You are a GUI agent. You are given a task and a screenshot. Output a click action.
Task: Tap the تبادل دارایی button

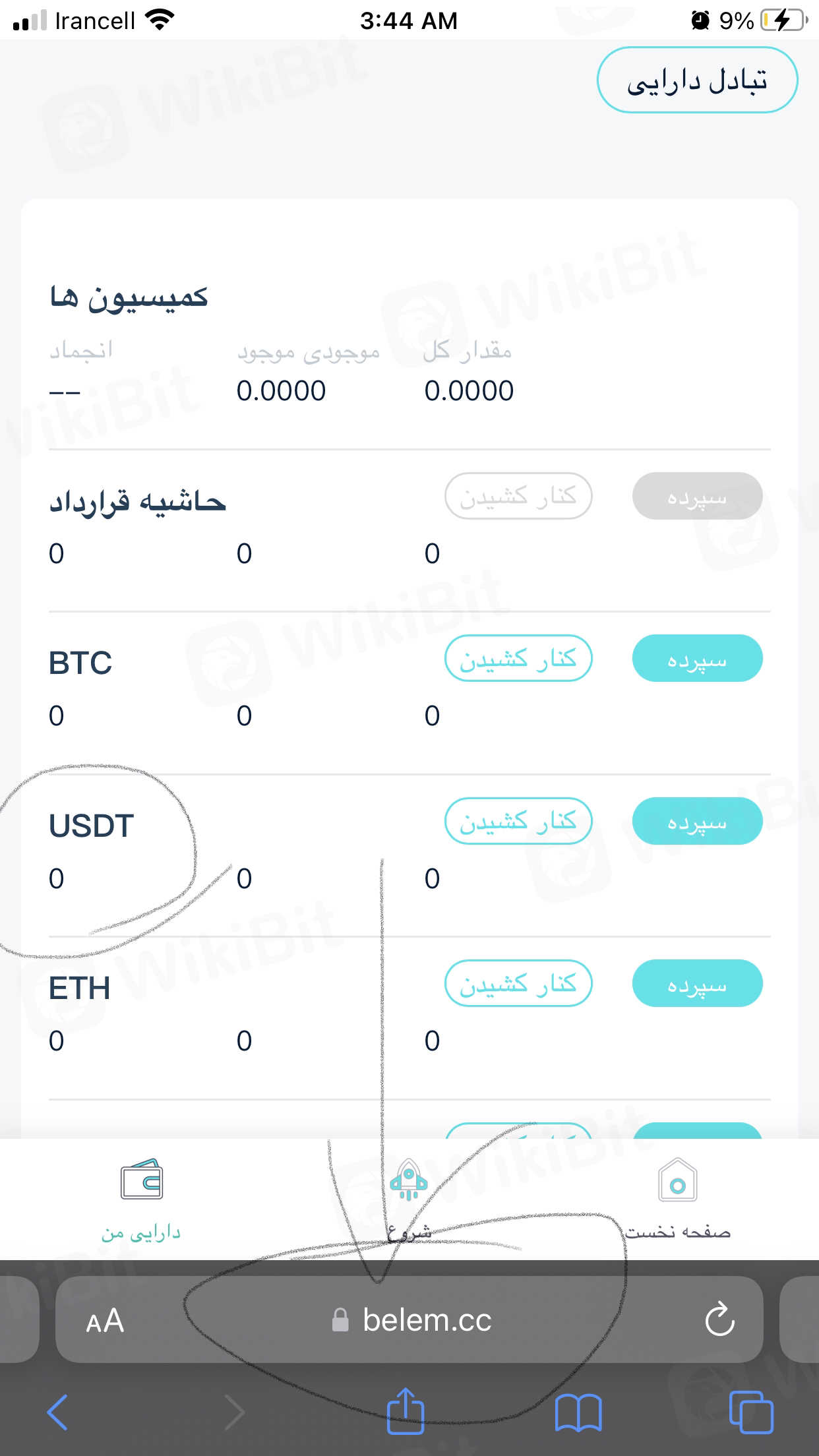697,80
